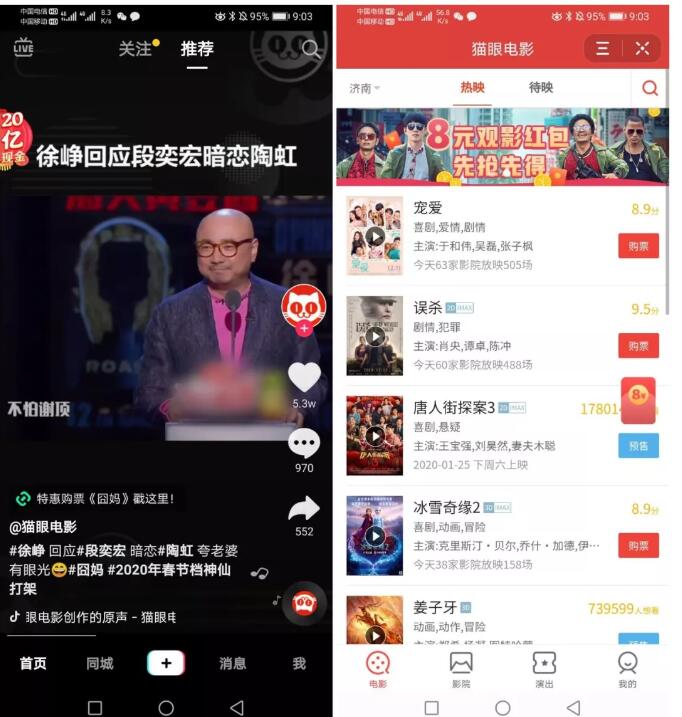Tap the plus button to create a video
The width and height of the screenshot is (682, 717).
[x=166, y=663]
